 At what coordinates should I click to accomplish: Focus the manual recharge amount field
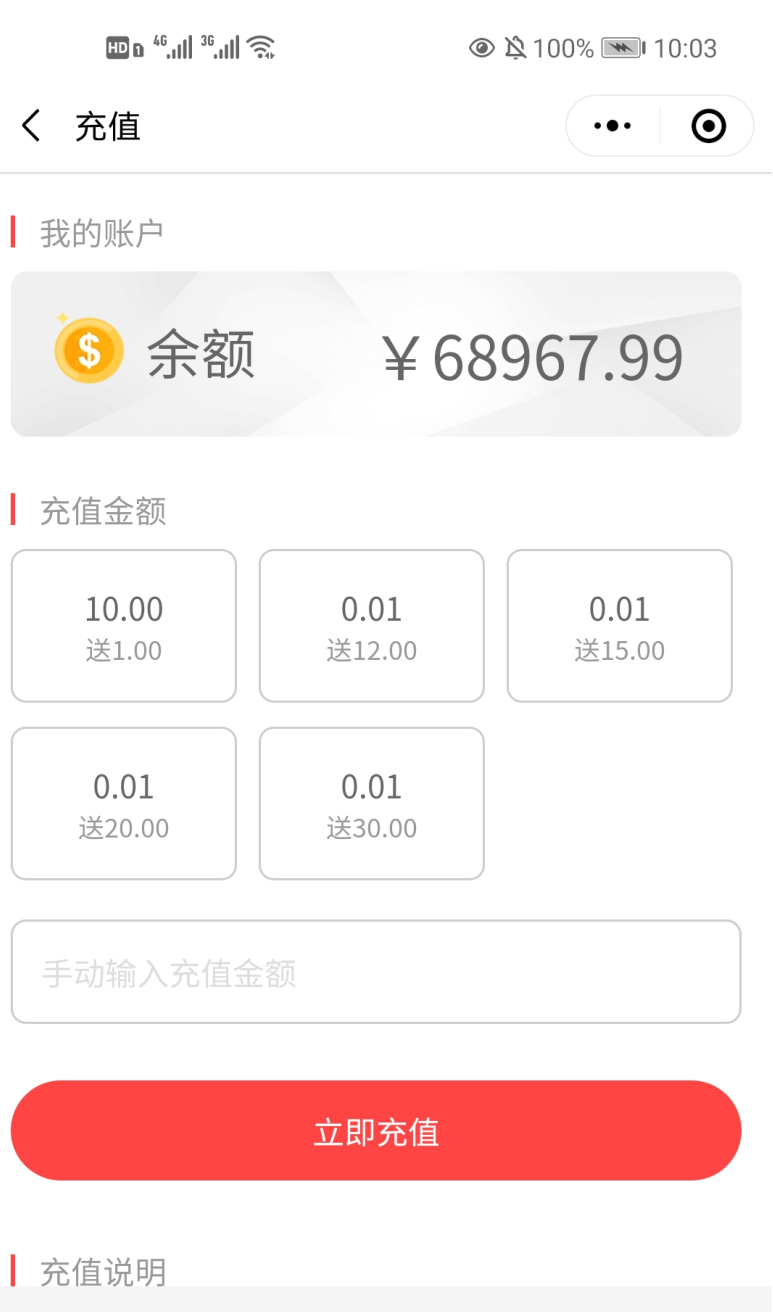[376, 972]
